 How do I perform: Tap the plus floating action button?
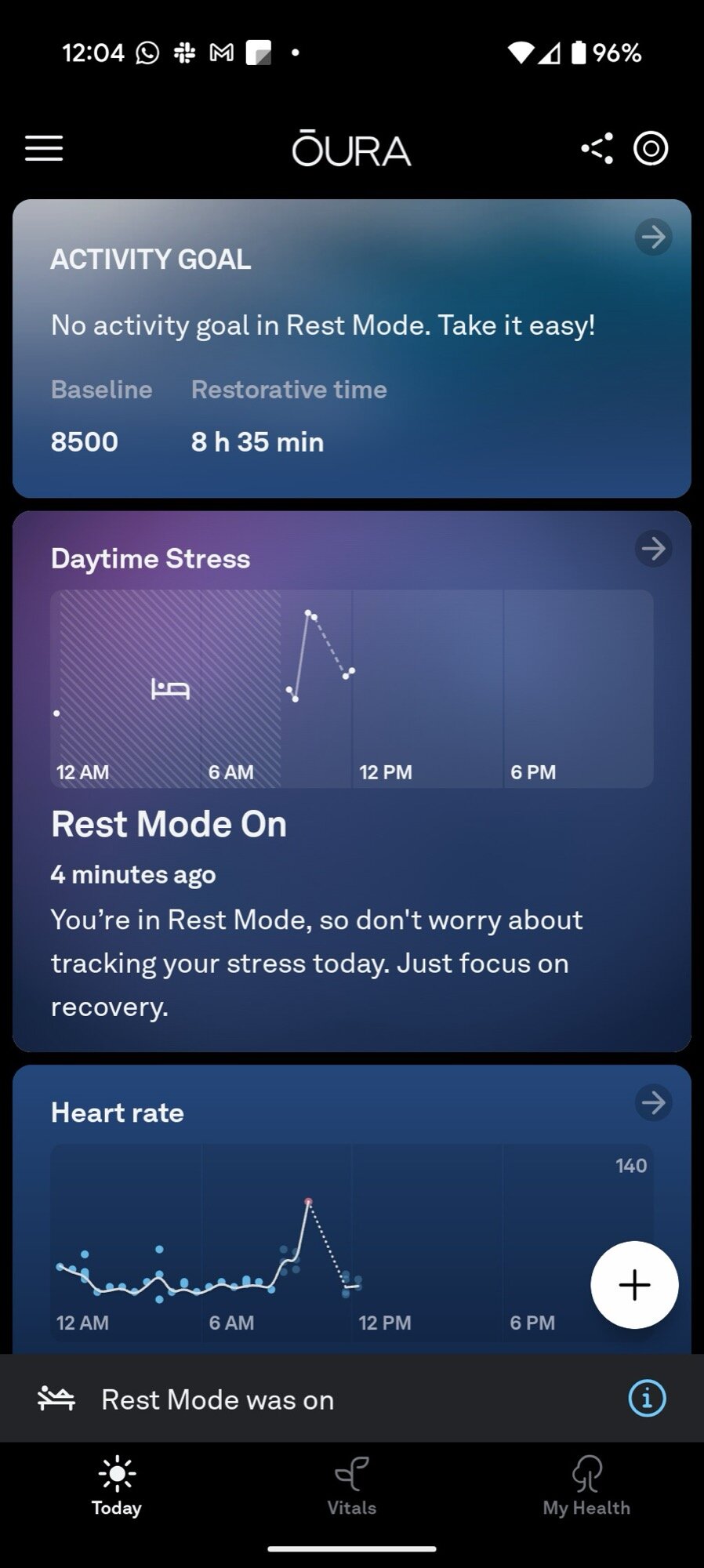[x=634, y=1285]
